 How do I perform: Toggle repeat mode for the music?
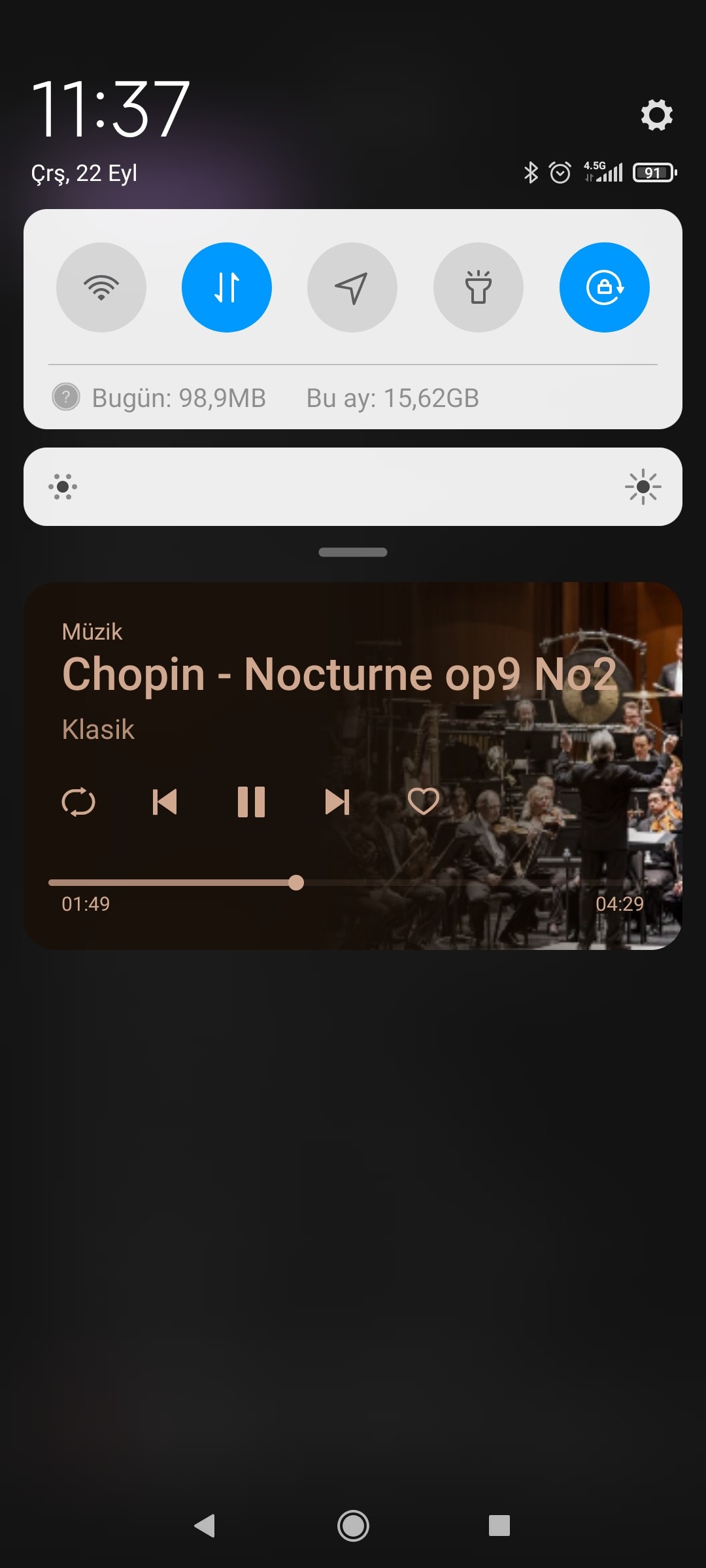point(78,802)
